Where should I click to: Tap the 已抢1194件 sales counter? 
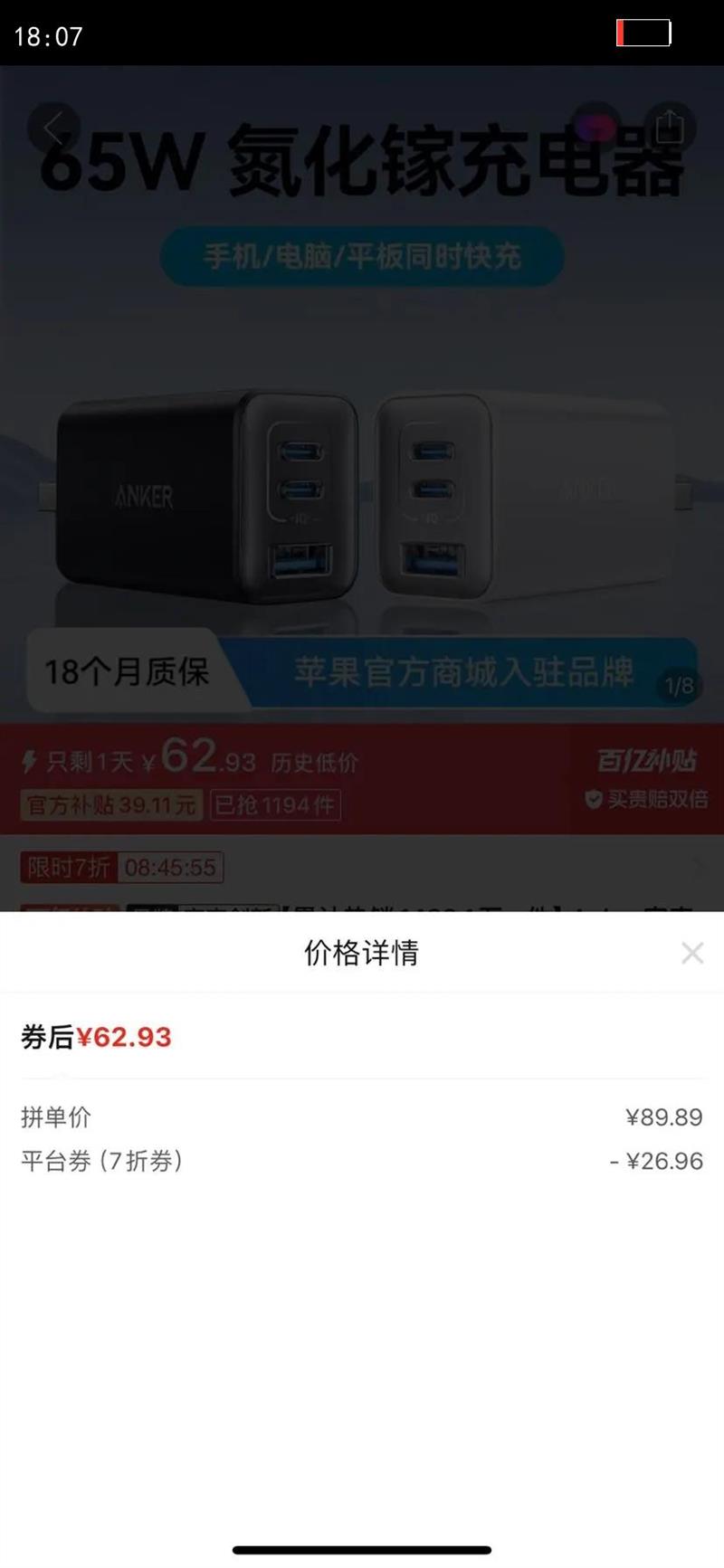274,804
